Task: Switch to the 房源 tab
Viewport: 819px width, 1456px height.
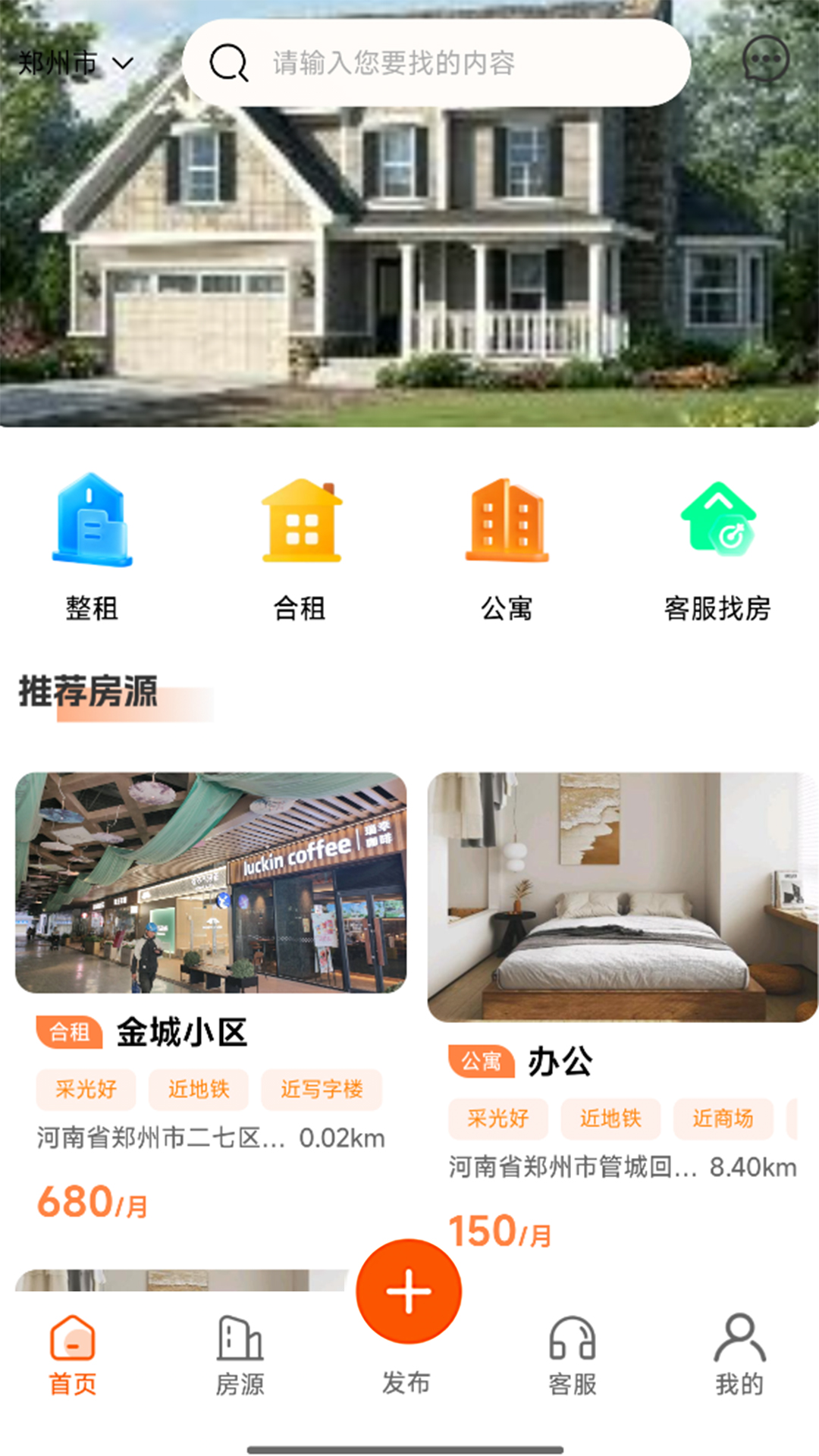Action: click(240, 1355)
